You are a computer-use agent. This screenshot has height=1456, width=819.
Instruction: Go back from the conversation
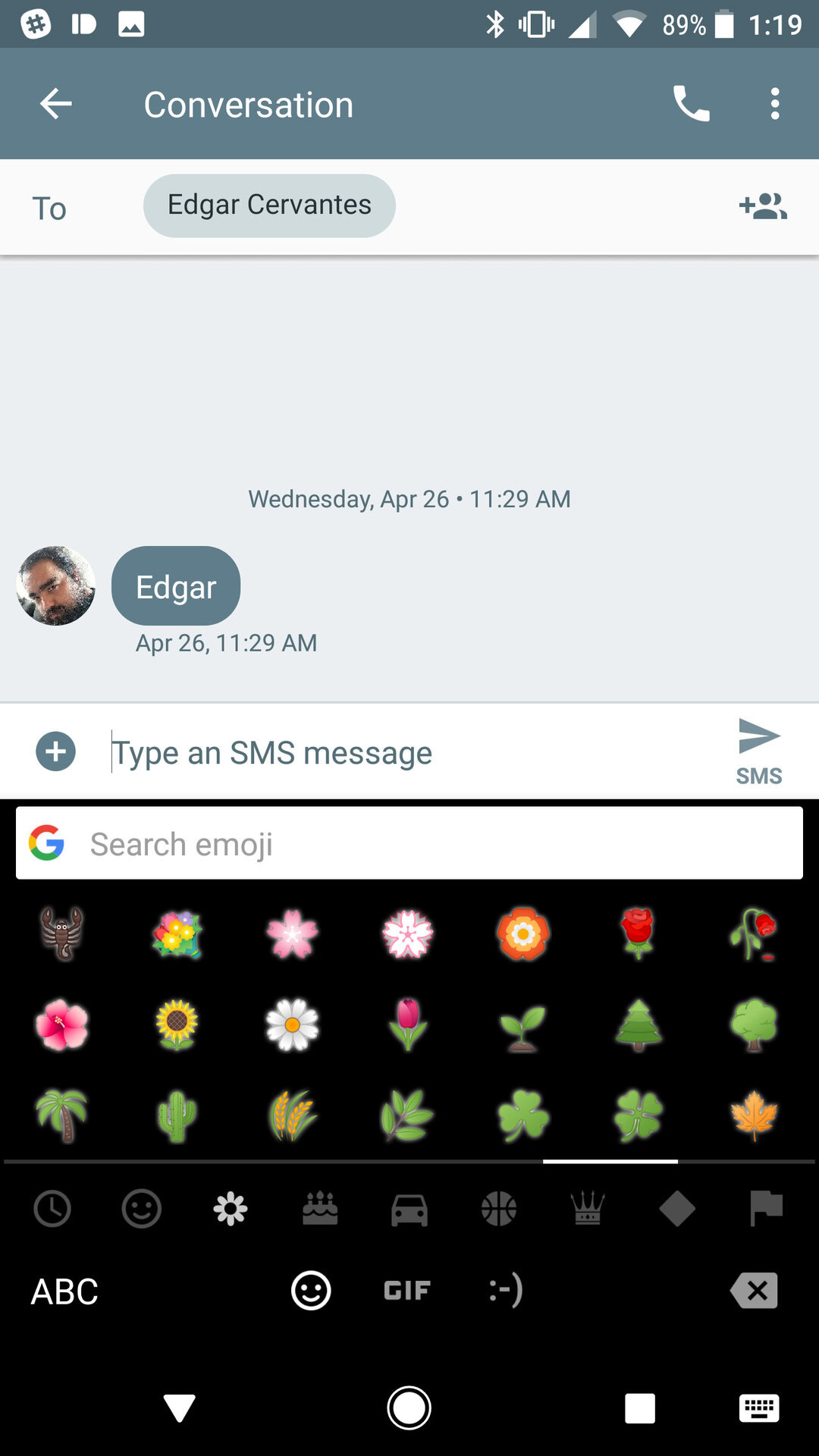(55, 104)
